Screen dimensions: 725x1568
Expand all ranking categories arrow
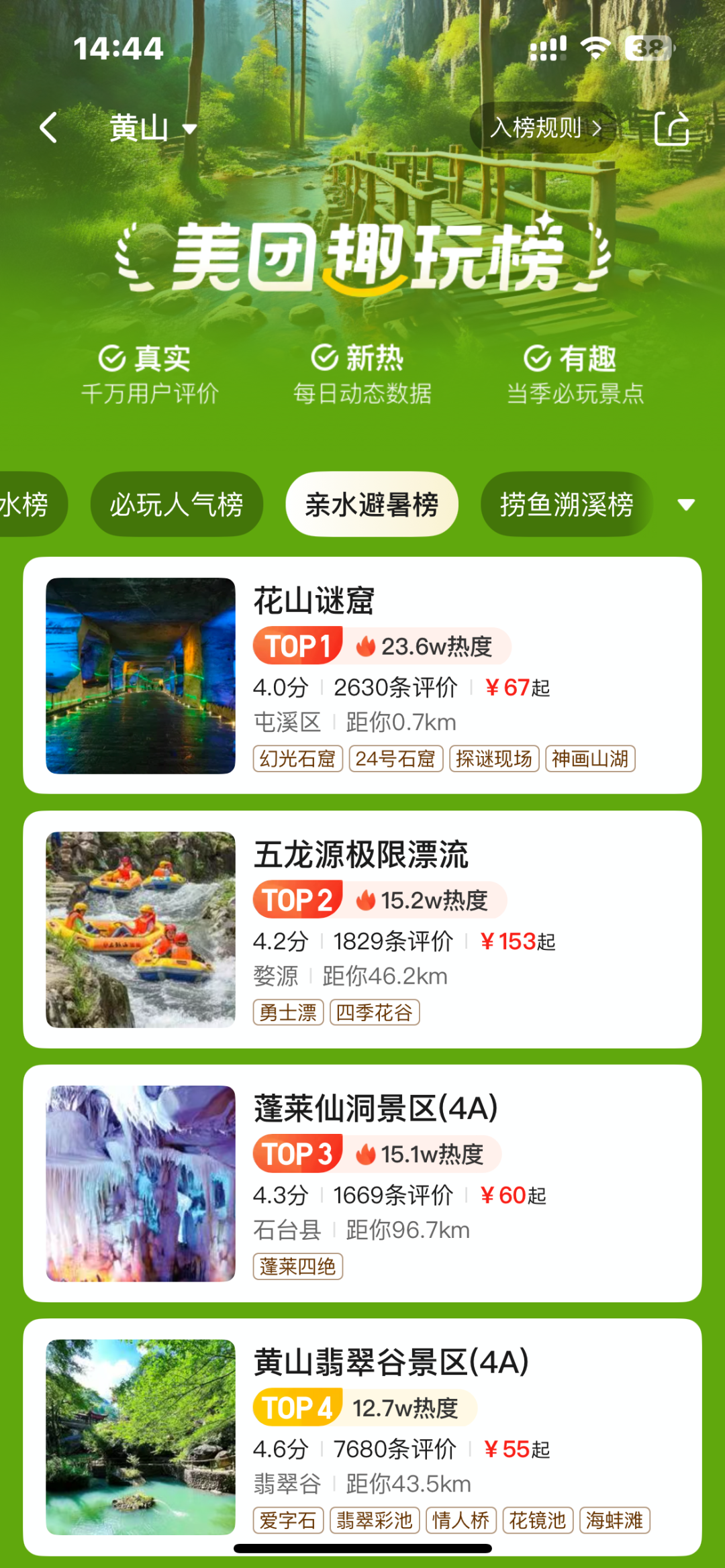click(x=686, y=505)
